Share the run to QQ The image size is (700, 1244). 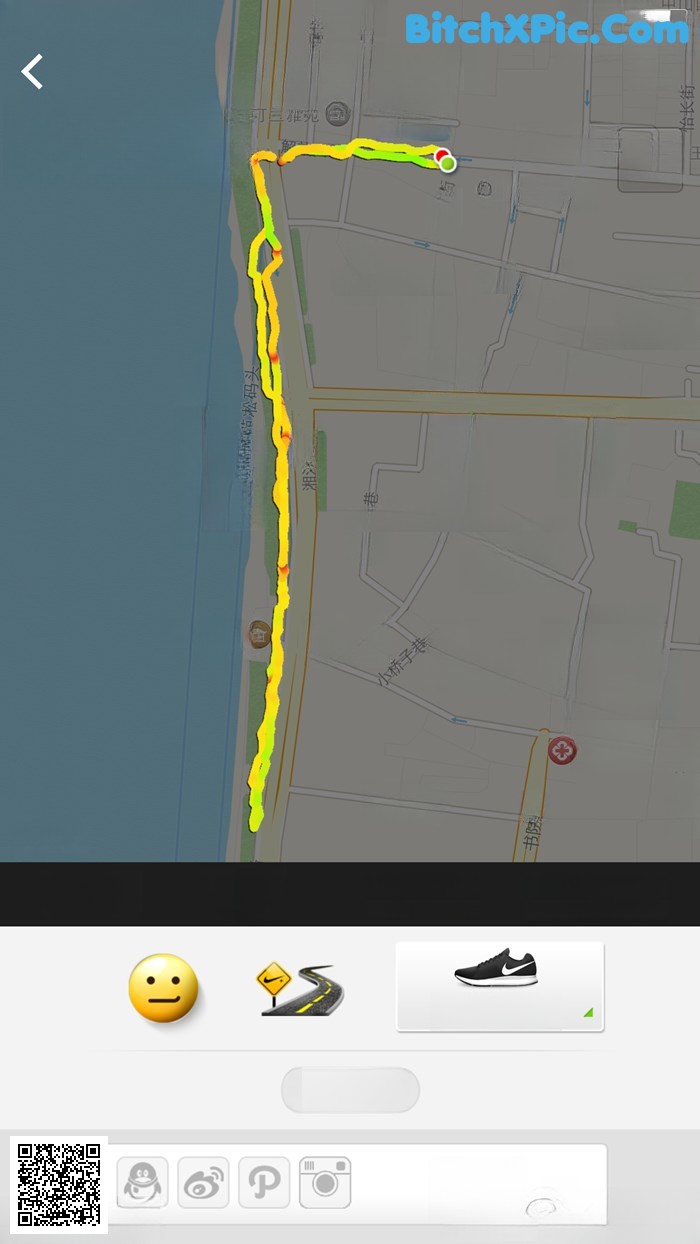142,1183
